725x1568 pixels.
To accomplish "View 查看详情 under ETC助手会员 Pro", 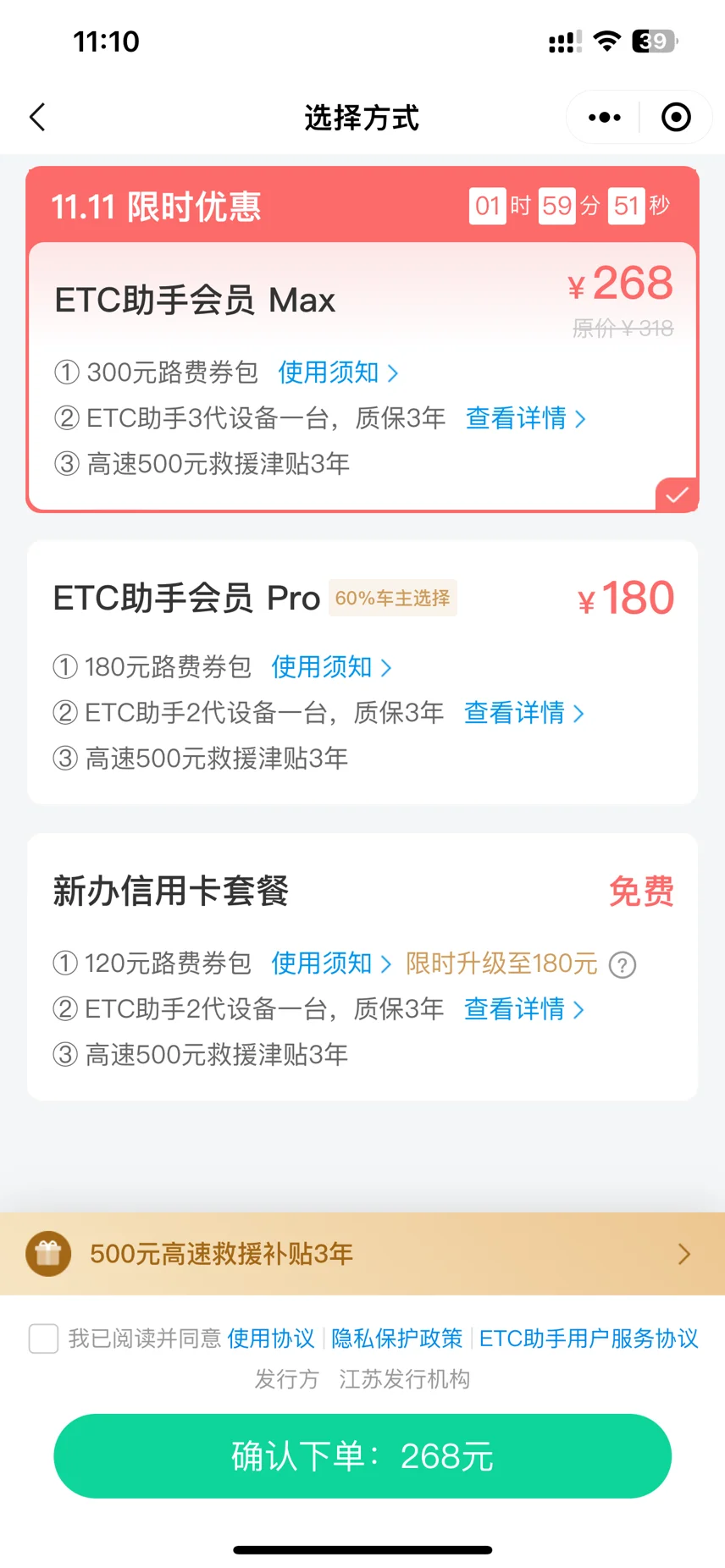I will [x=524, y=713].
